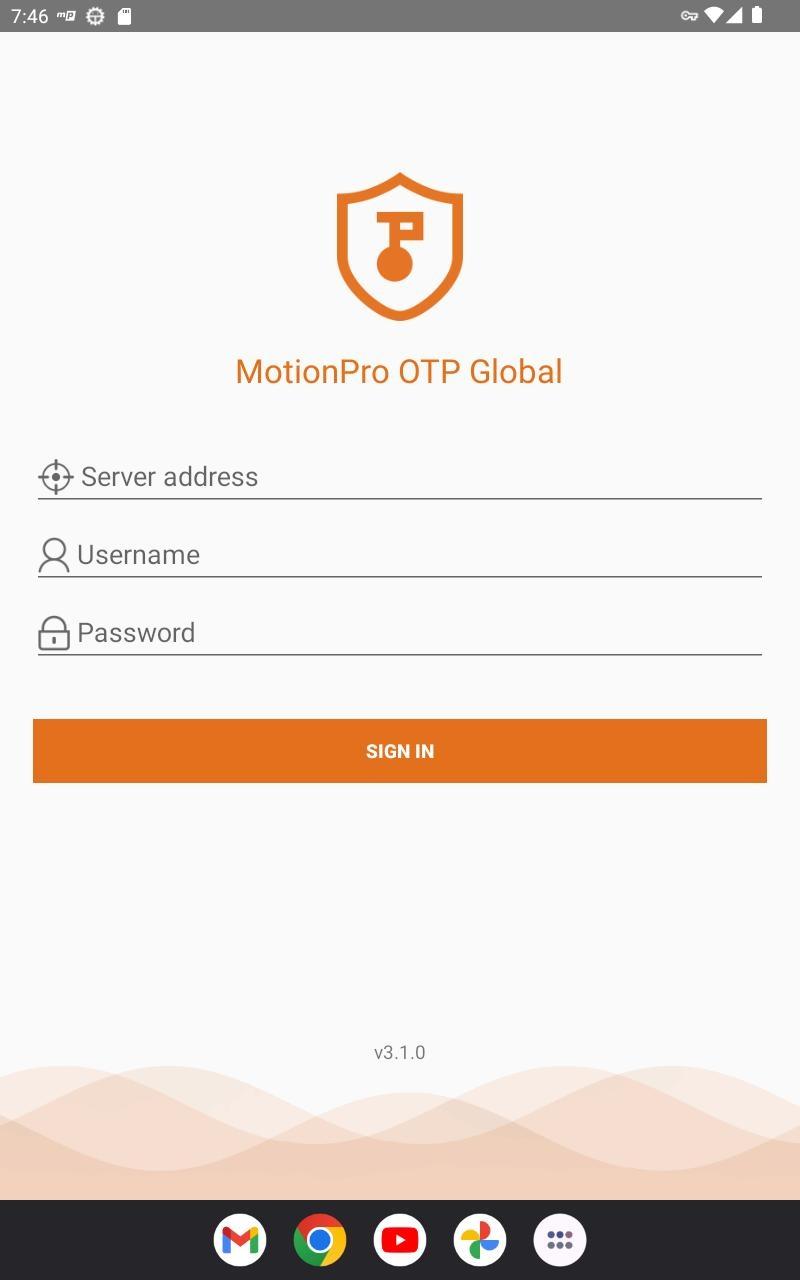Launch Google Photos from the taskbar
This screenshot has height=1280, width=800.
coord(480,1240)
